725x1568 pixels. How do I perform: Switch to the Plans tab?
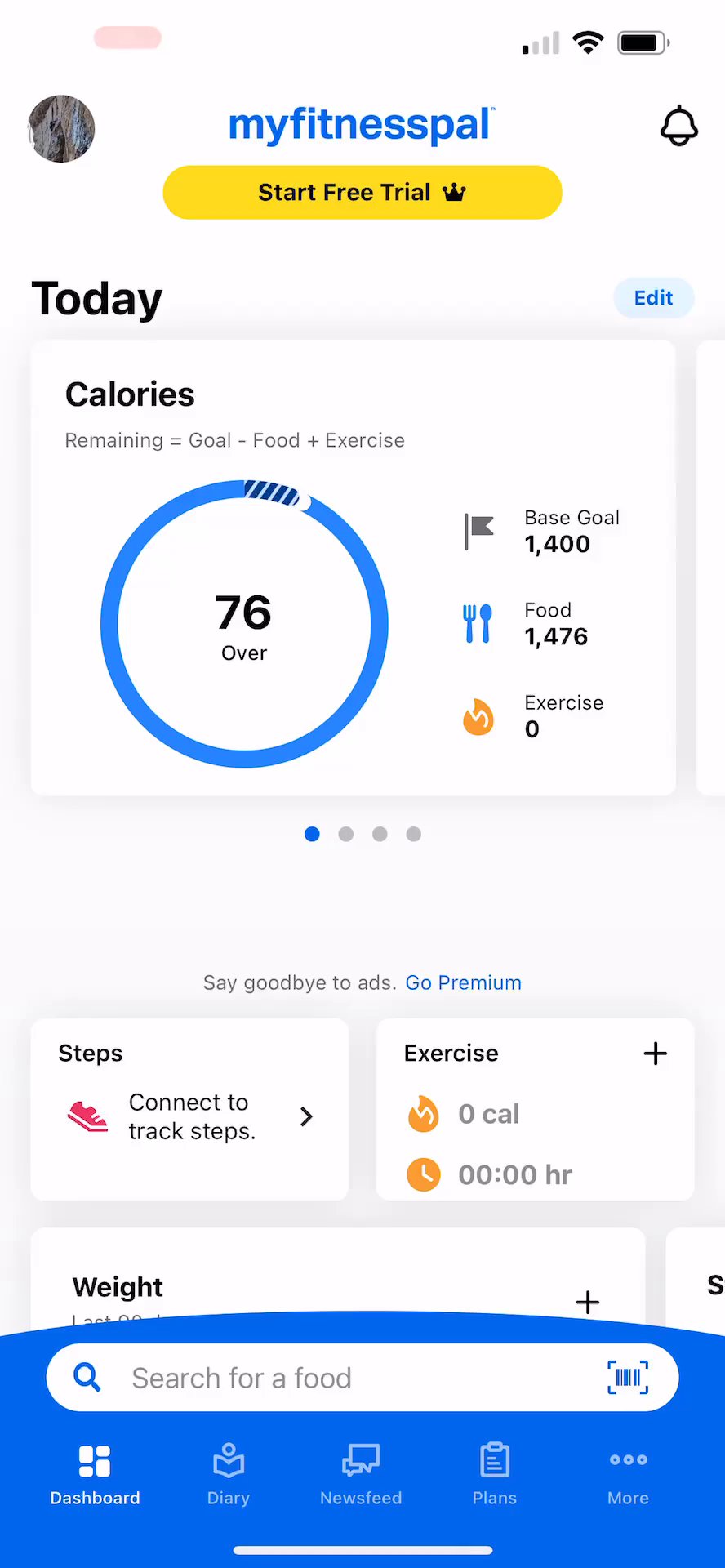click(494, 1474)
